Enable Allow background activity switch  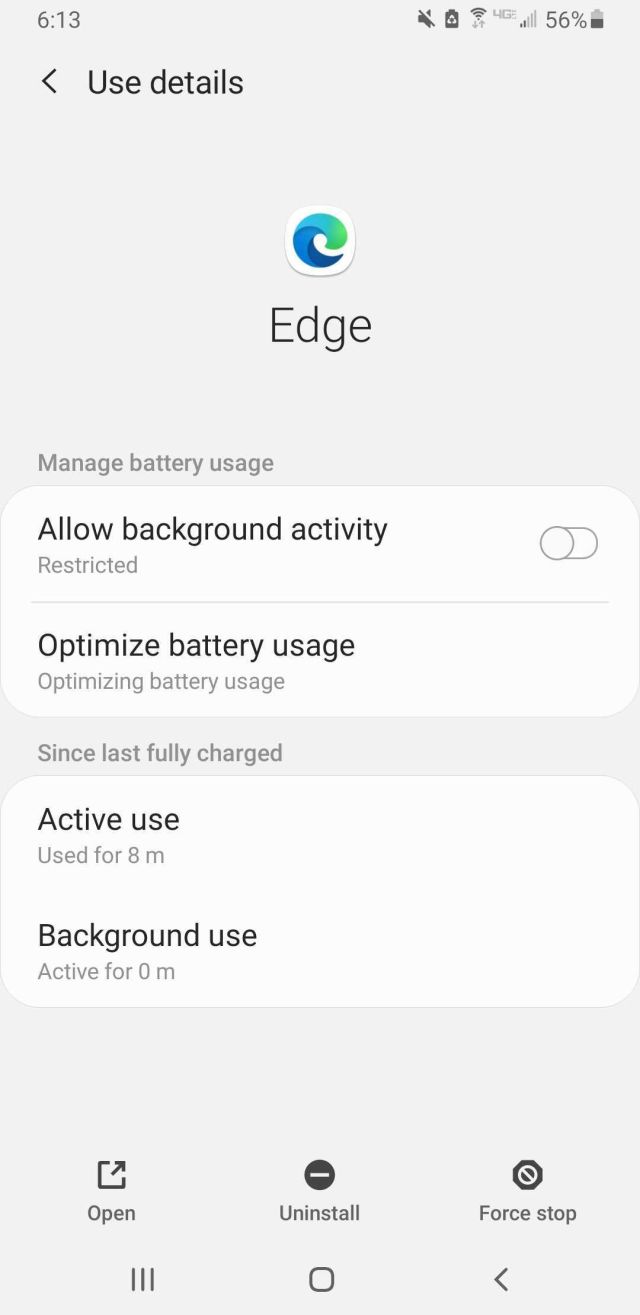568,544
